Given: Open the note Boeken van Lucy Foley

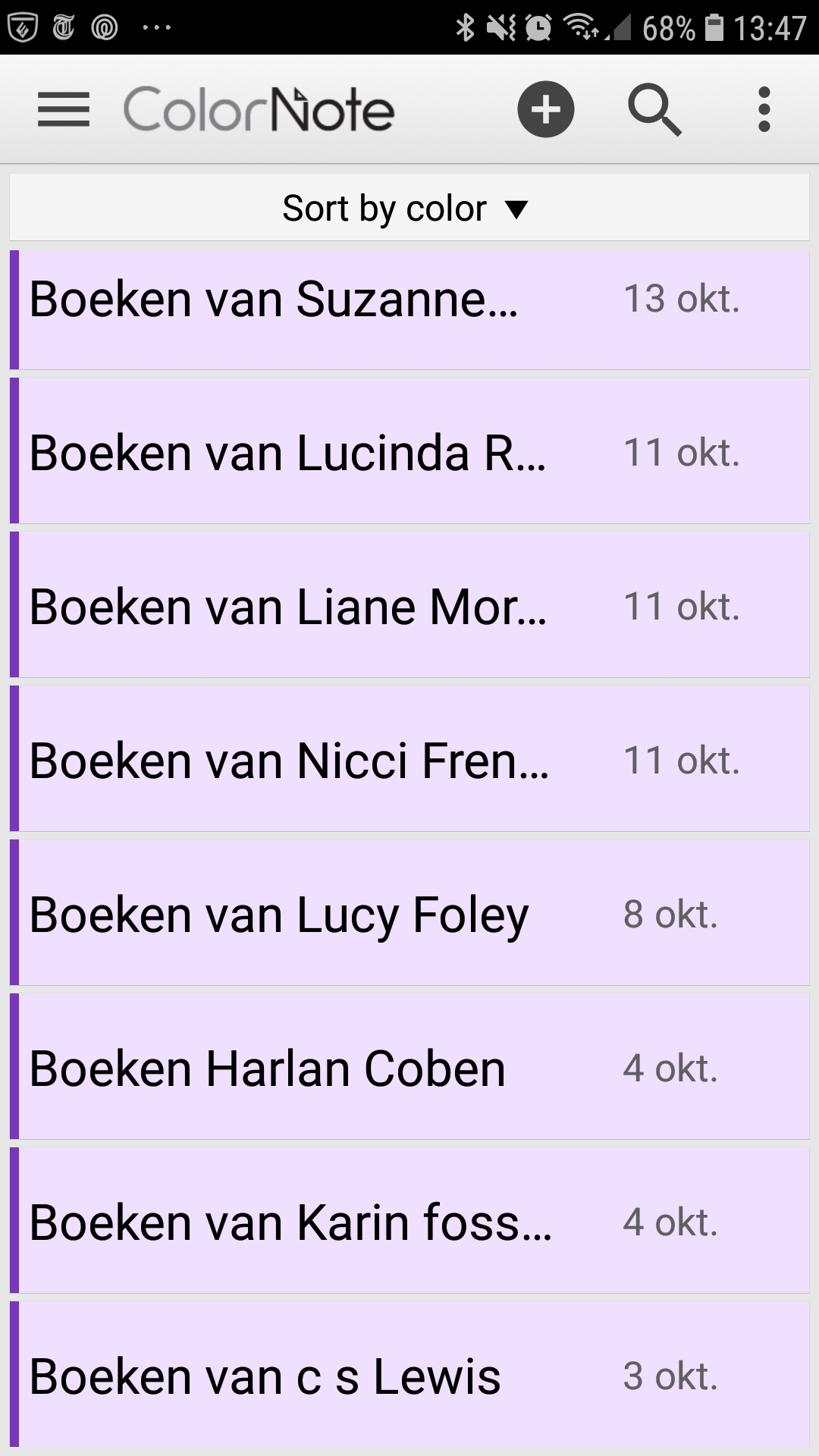Looking at the screenshot, I should (409, 915).
